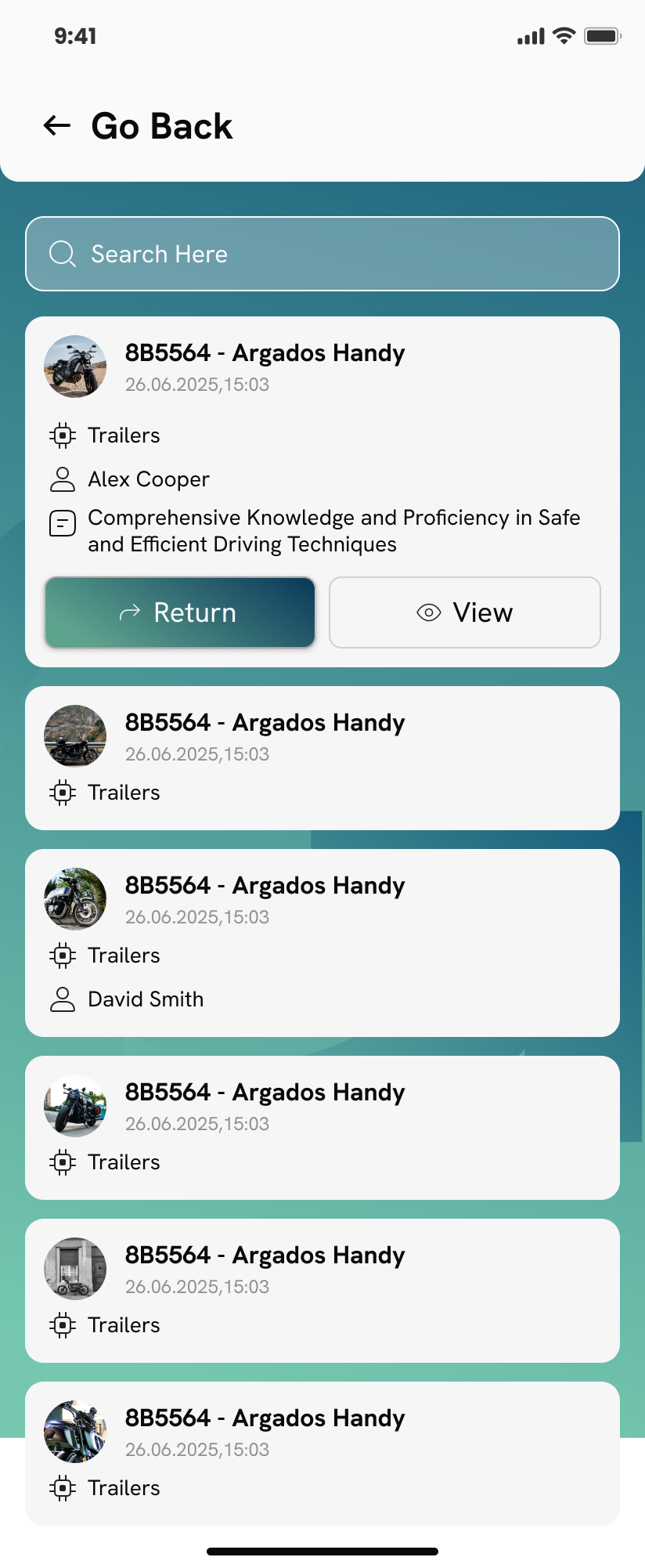The width and height of the screenshot is (645, 1568).
Task: Open the card assigned to David Smith
Action: click(322, 942)
